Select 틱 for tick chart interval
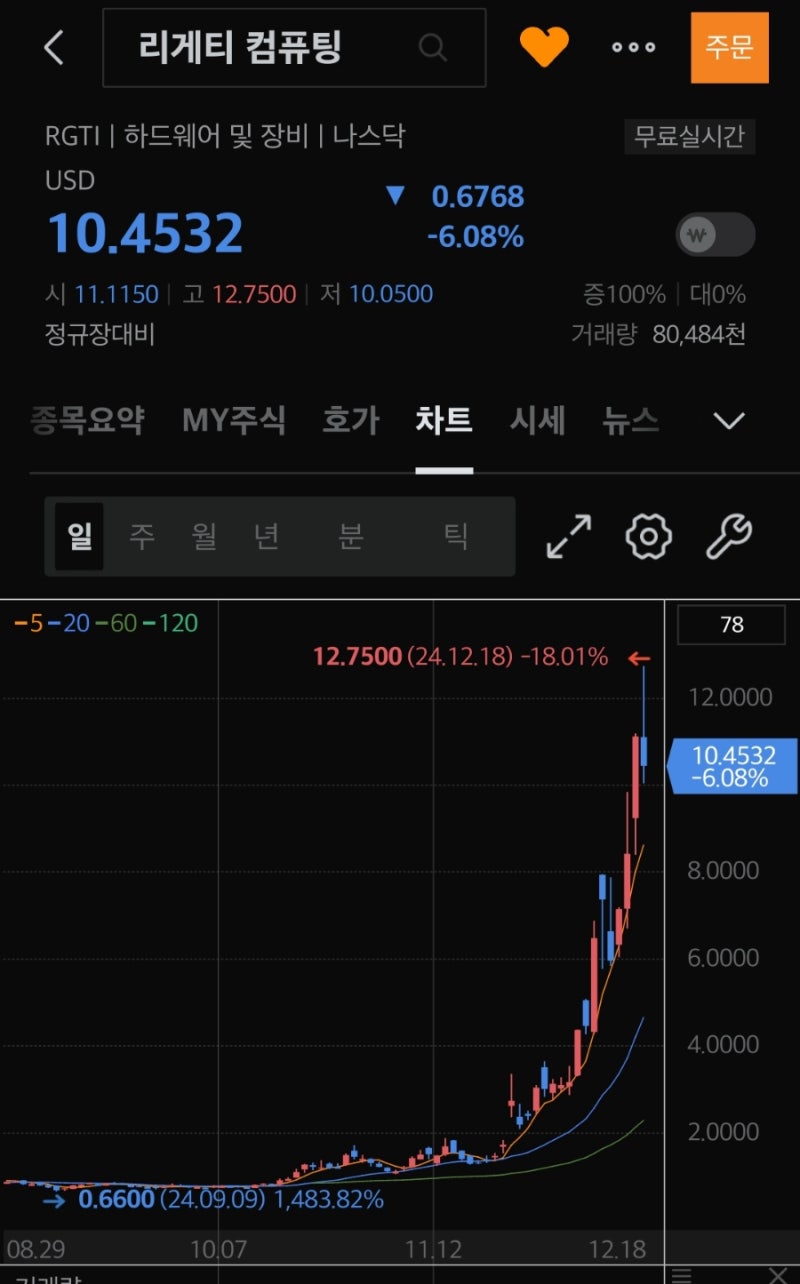 tap(456, 536)
